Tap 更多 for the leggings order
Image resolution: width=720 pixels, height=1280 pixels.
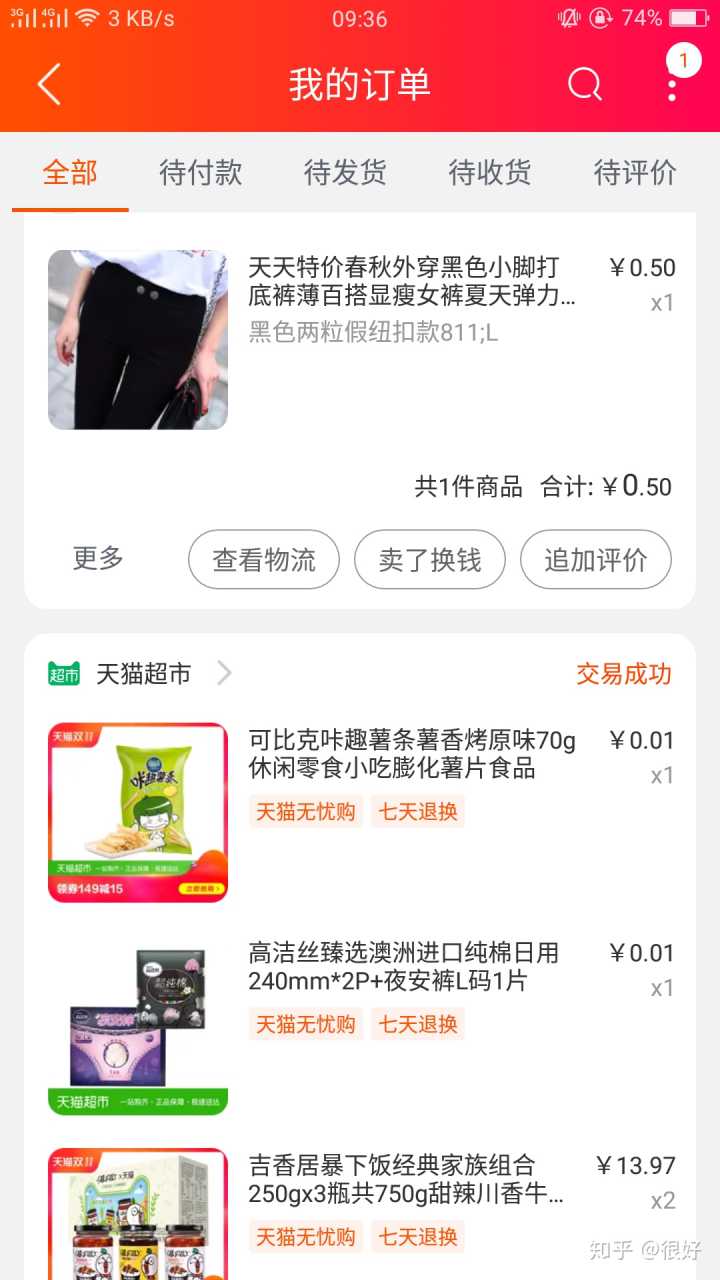point(98,558)
